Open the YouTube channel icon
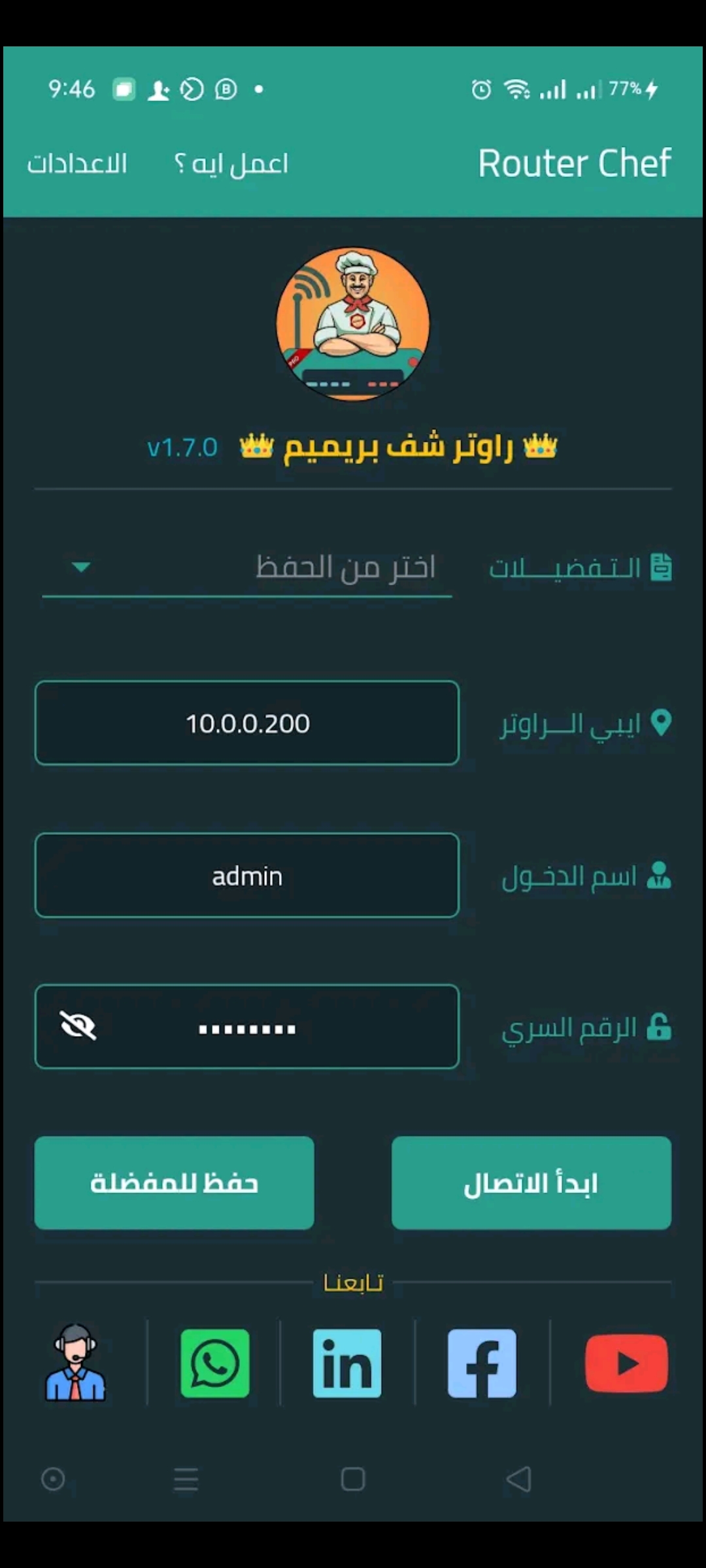 coord(626,1364)
